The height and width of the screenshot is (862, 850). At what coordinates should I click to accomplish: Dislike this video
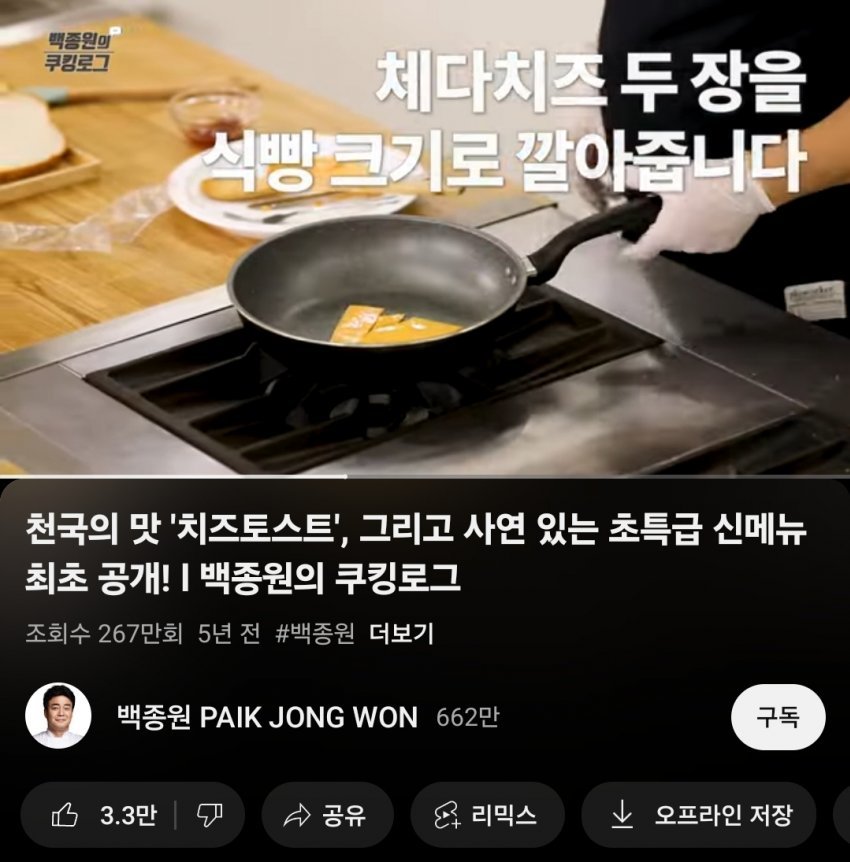[210, 815]
